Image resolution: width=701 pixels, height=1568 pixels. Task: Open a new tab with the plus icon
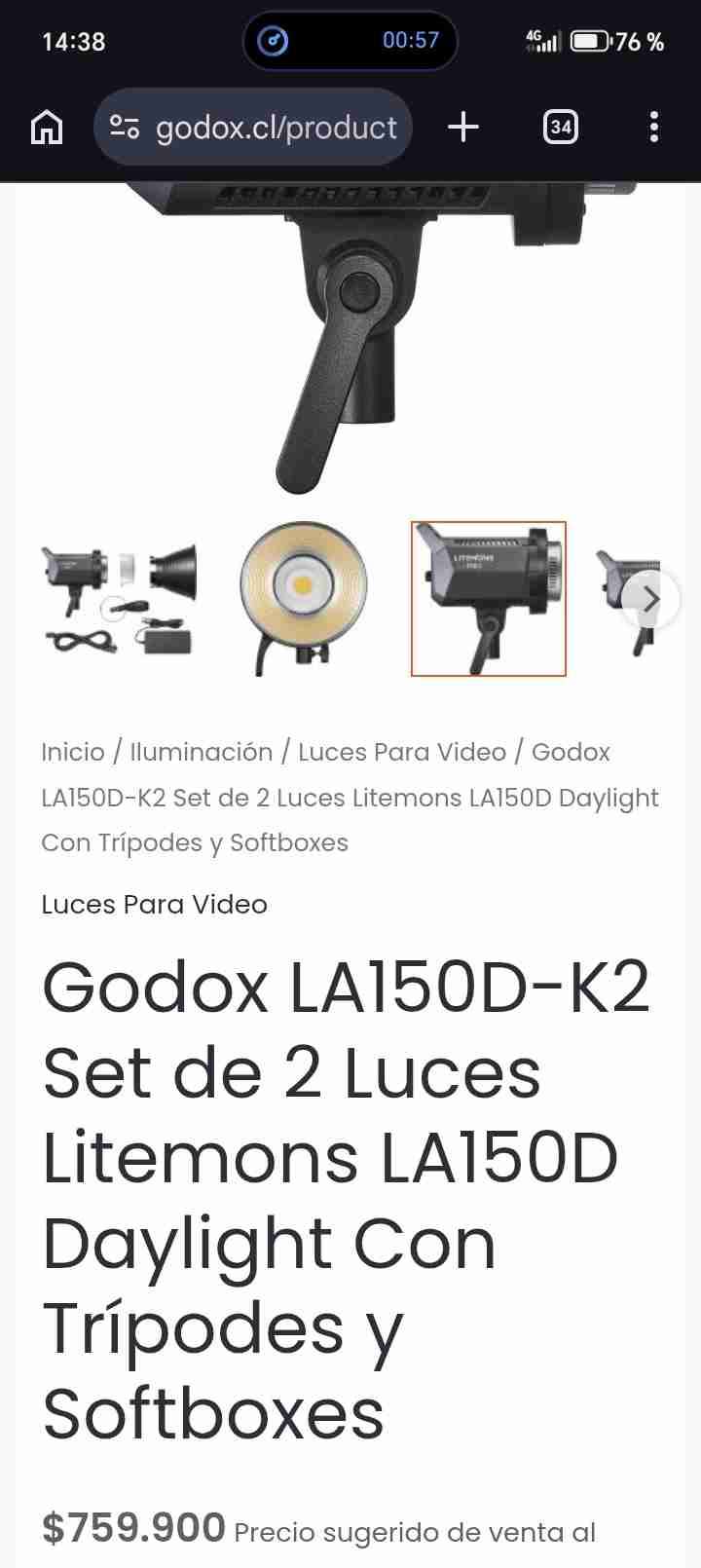point(463,127)
